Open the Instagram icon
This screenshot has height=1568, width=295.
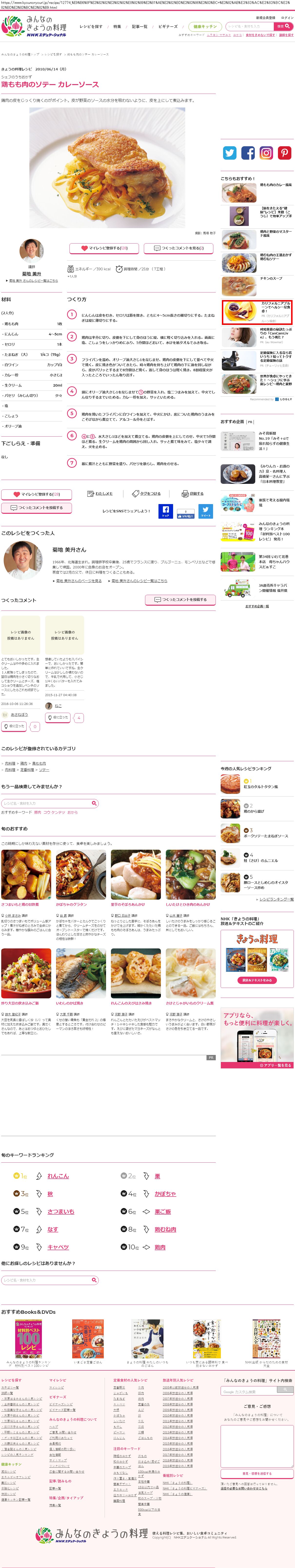click(266, 153)
